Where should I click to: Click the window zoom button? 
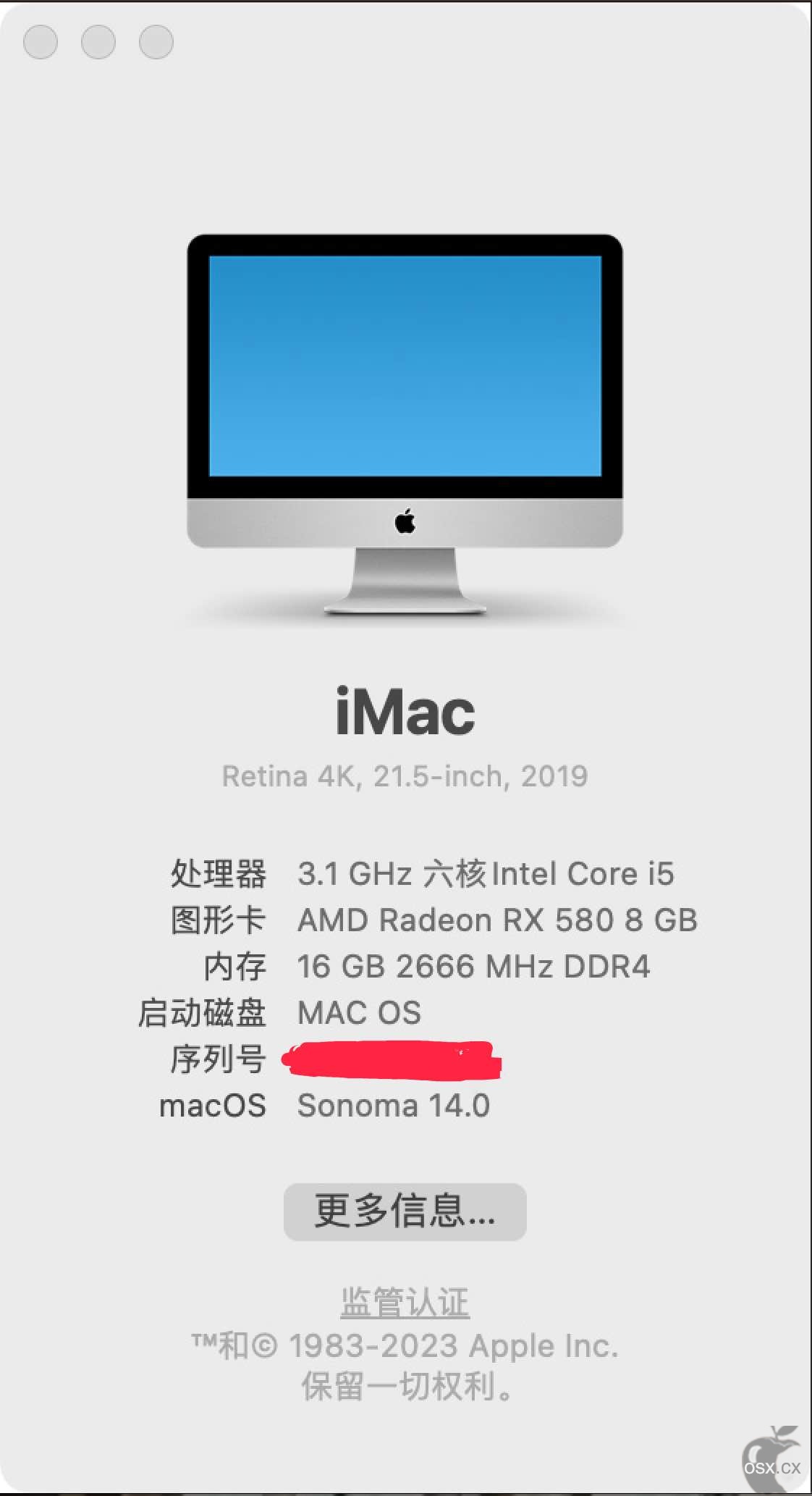point(156,42)
